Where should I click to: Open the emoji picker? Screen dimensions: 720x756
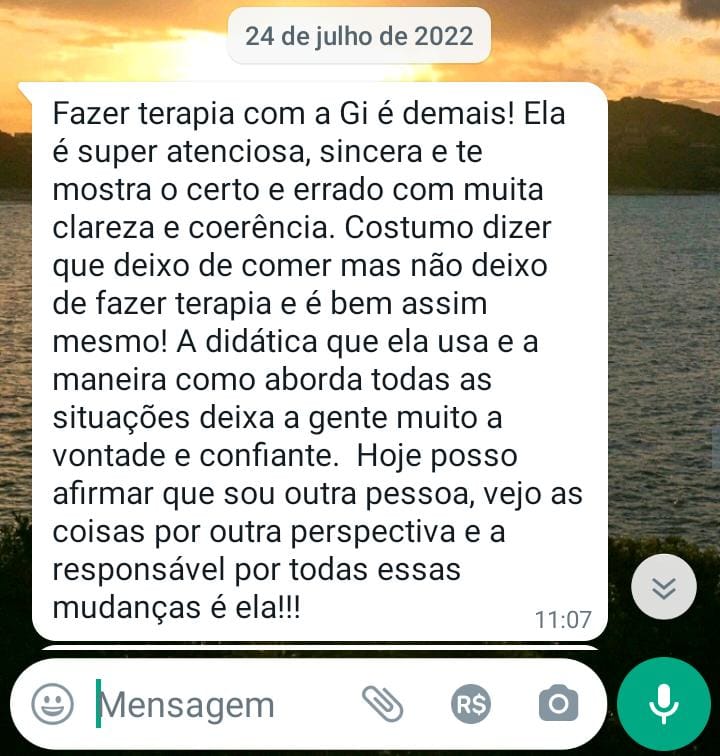click(x=52, y=704)
